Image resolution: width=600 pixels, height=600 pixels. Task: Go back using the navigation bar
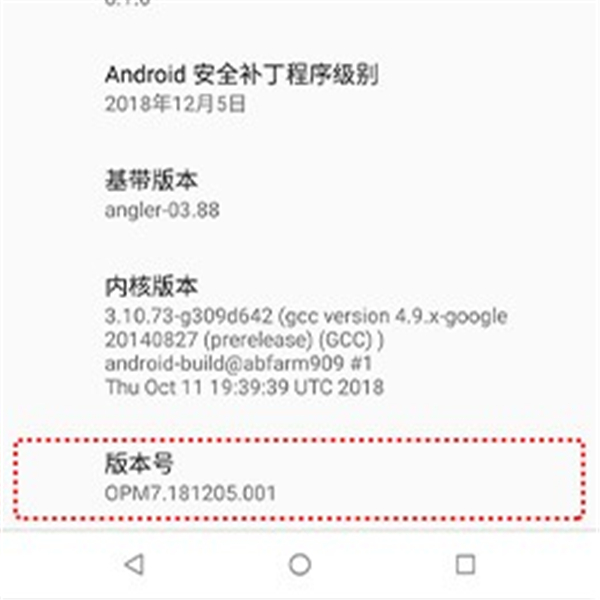(134, 565)
